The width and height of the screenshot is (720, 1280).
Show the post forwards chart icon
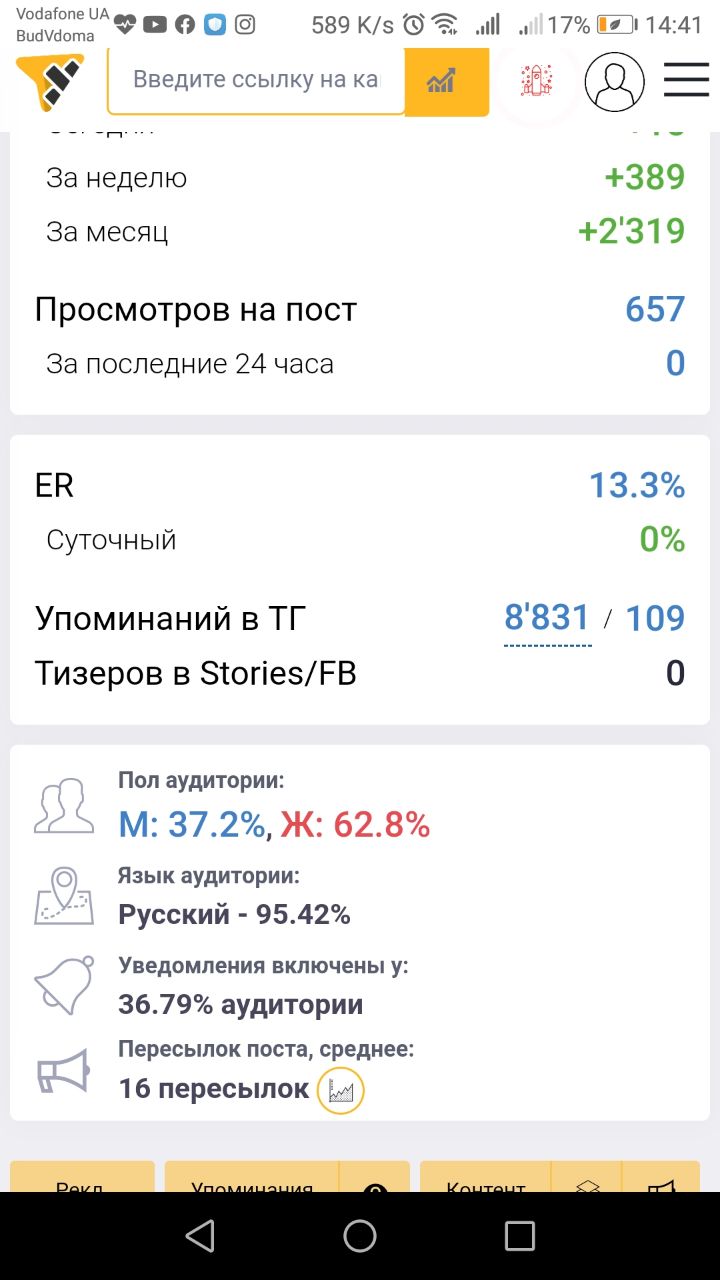tap(341, 1090)
